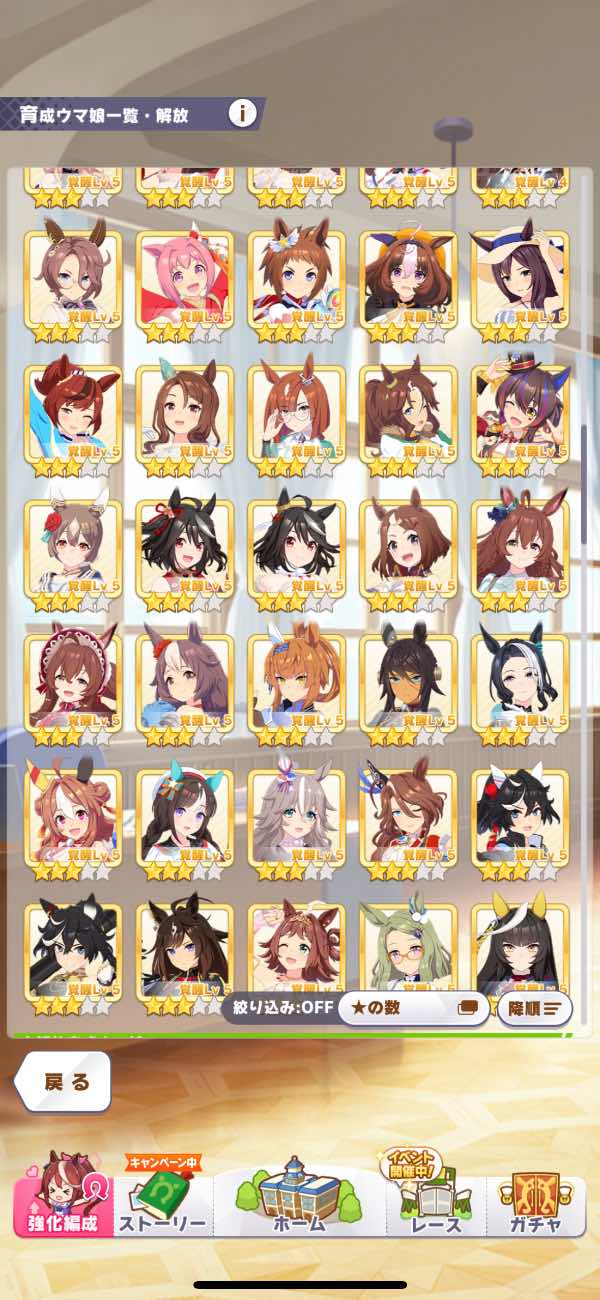Open the 絞り込み:OFF filter
Image resolution: width=600 pixels, height=1300 pixels.
[280, 1008]
